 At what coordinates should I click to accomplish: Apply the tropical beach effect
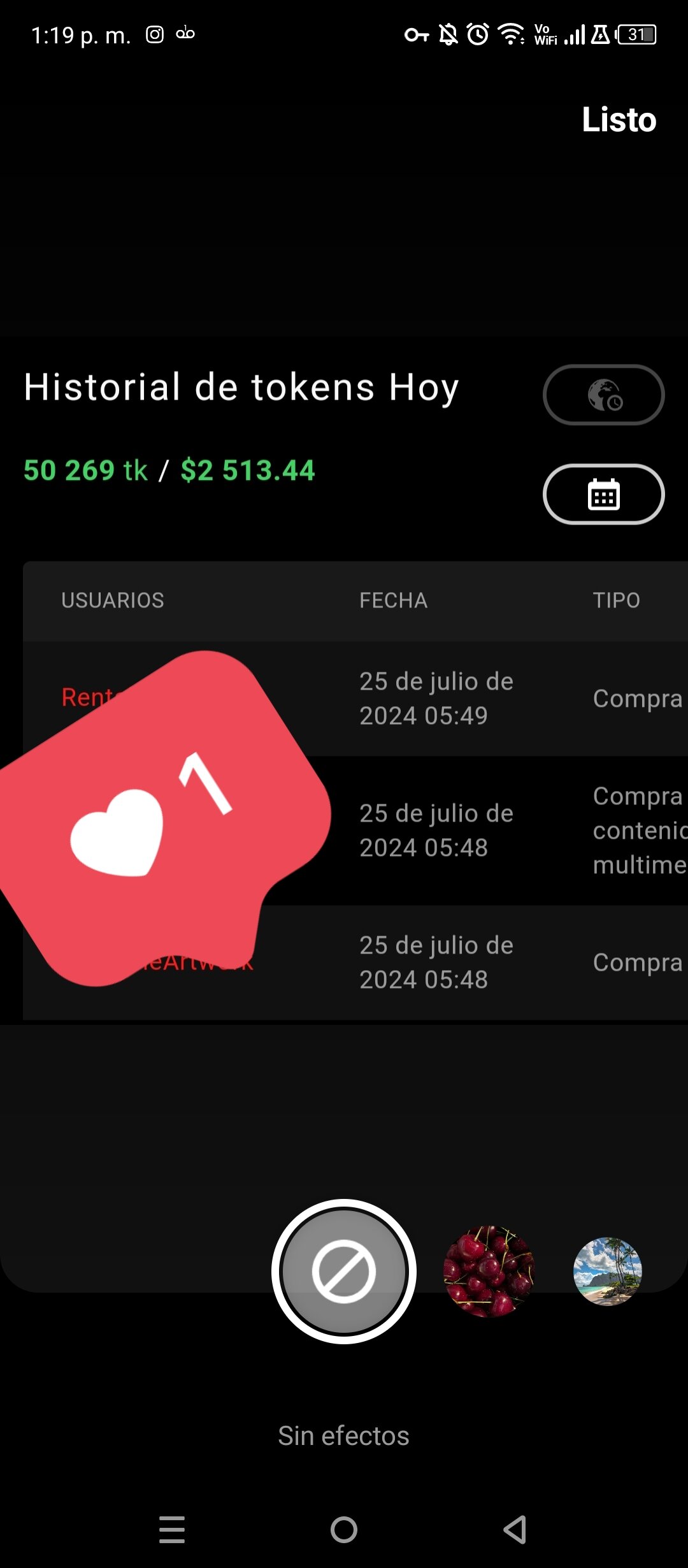click(607, 1272)
